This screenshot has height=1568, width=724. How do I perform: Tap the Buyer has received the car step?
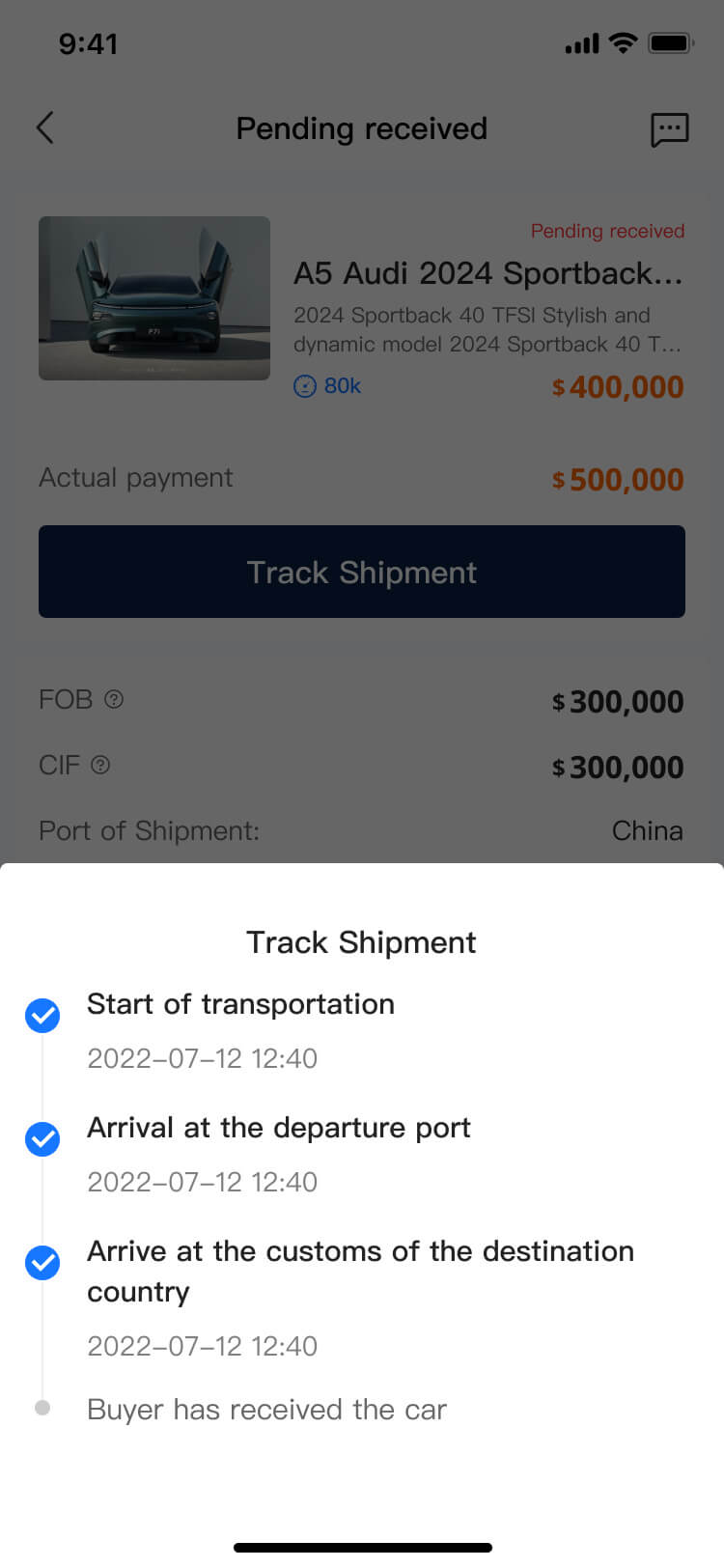pos(267,1410)
